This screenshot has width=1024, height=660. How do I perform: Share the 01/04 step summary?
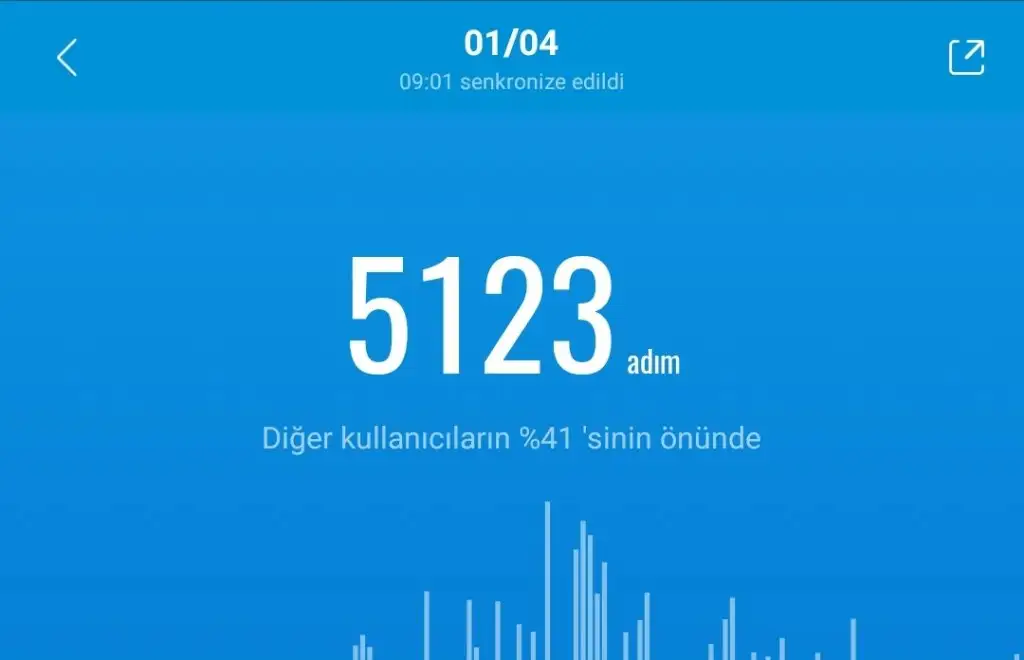click(x=966, y=57)
